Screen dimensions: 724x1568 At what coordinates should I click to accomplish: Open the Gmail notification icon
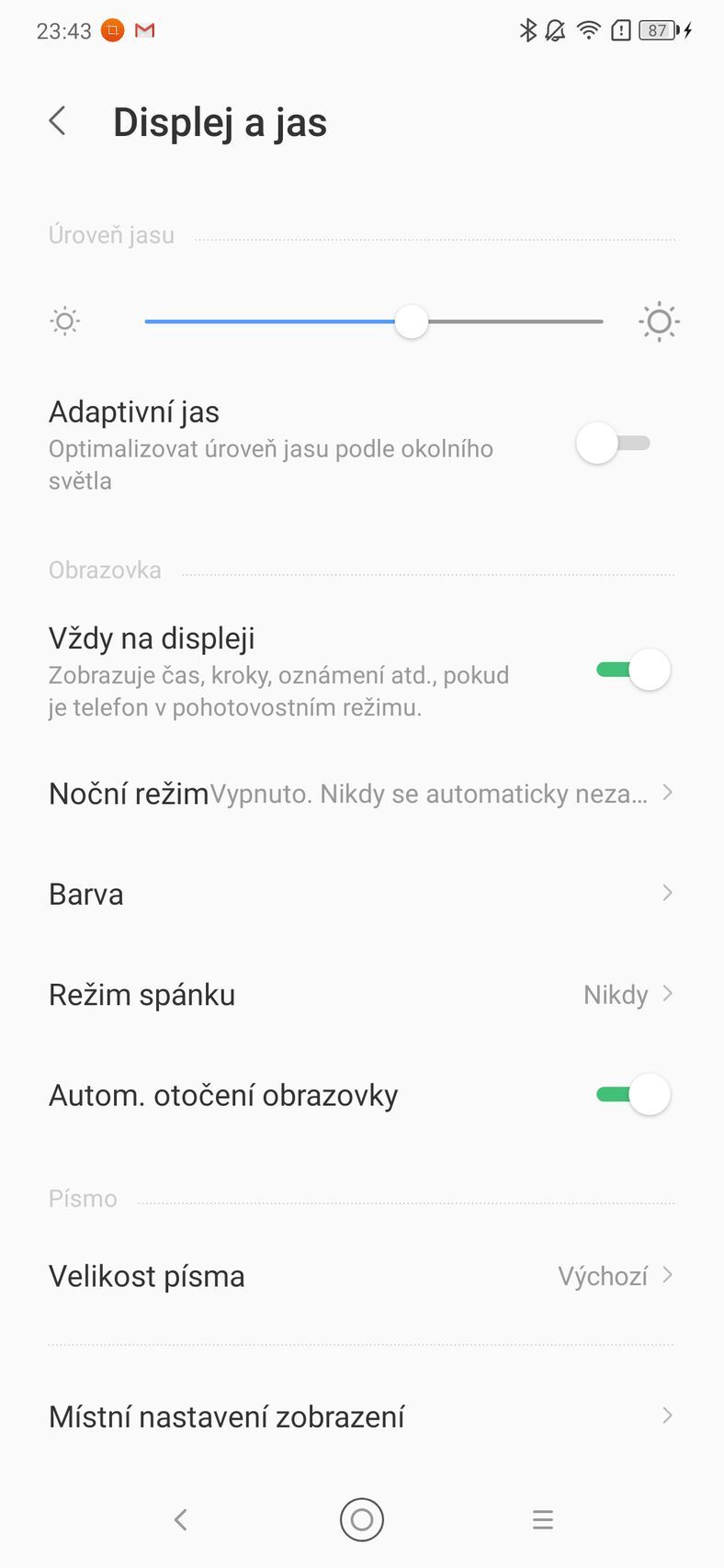tap(144, 30)
